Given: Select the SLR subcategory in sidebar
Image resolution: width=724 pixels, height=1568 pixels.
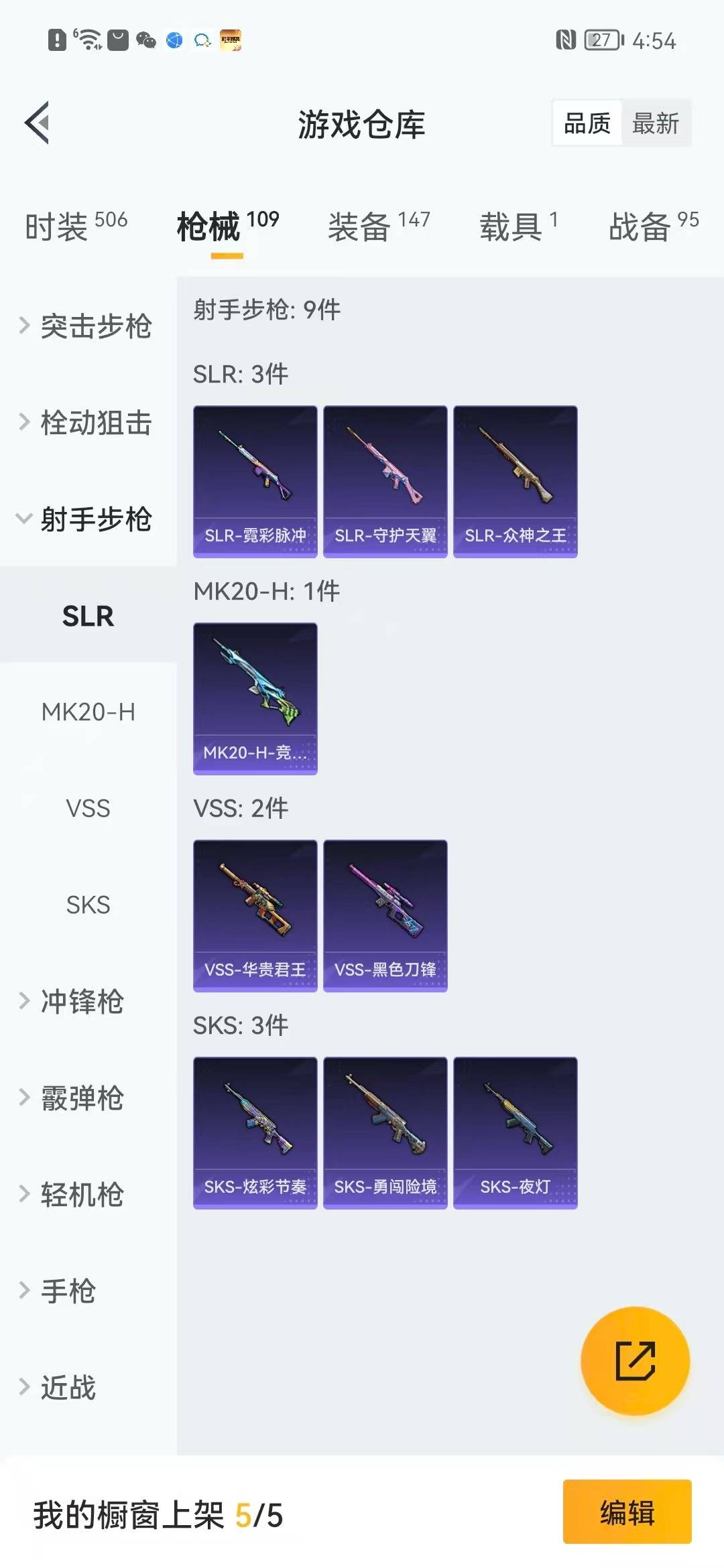Looking at the screenshot, I should 88,616.
